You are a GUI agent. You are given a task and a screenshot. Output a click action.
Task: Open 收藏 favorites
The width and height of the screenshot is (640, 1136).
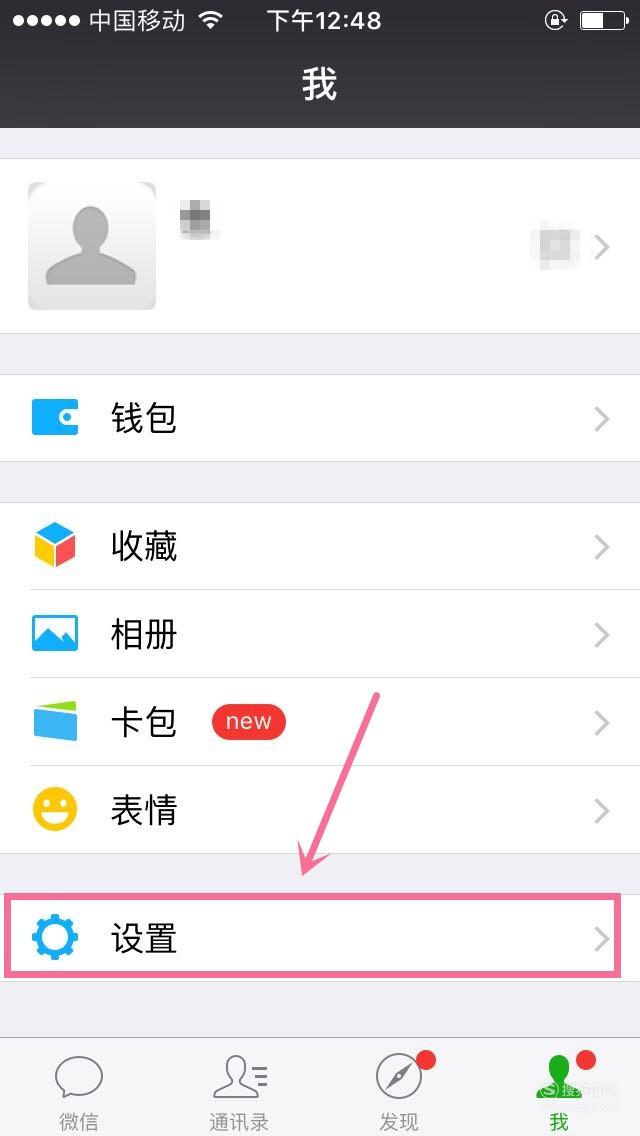pos(320,546)
